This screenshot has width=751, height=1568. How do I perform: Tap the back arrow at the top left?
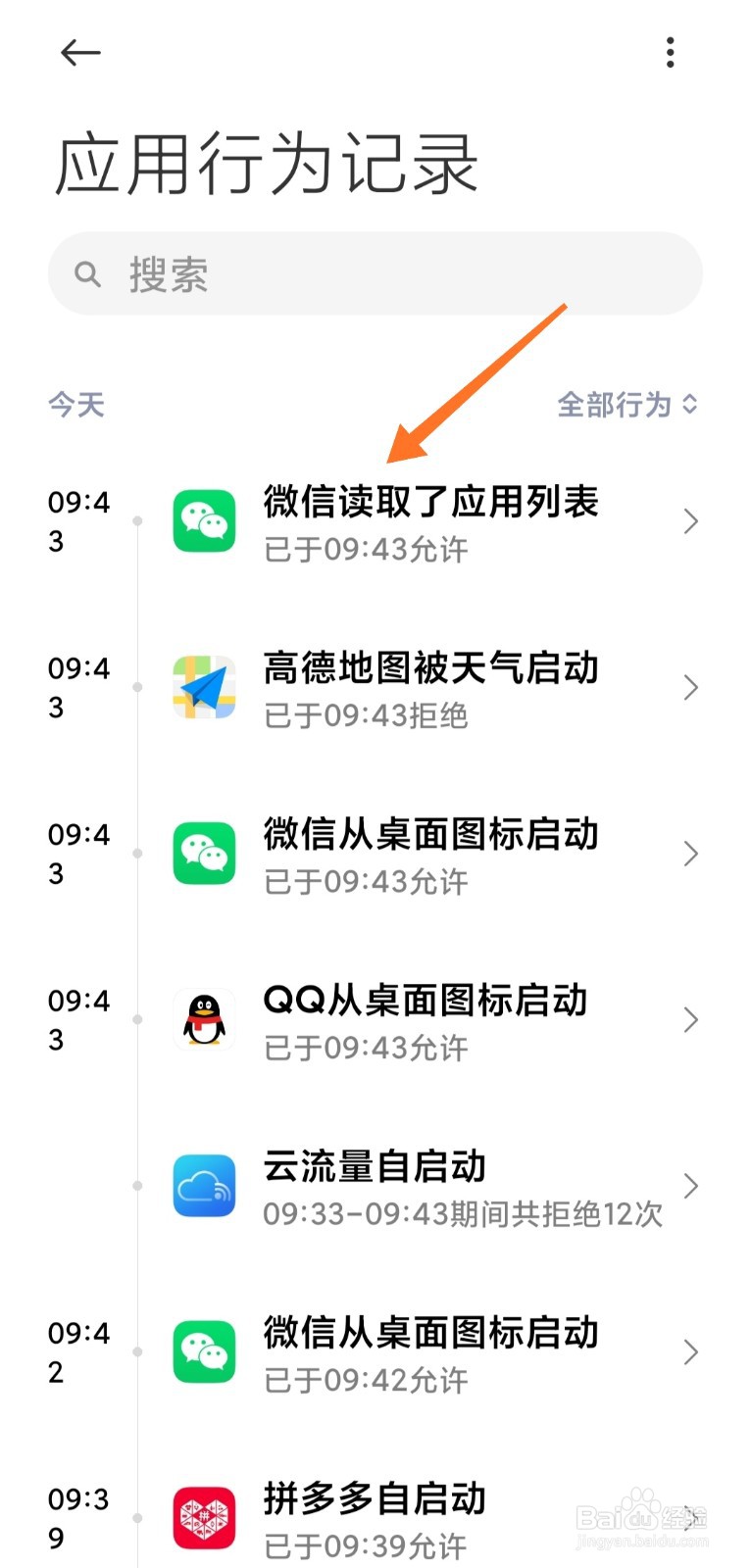80,52
